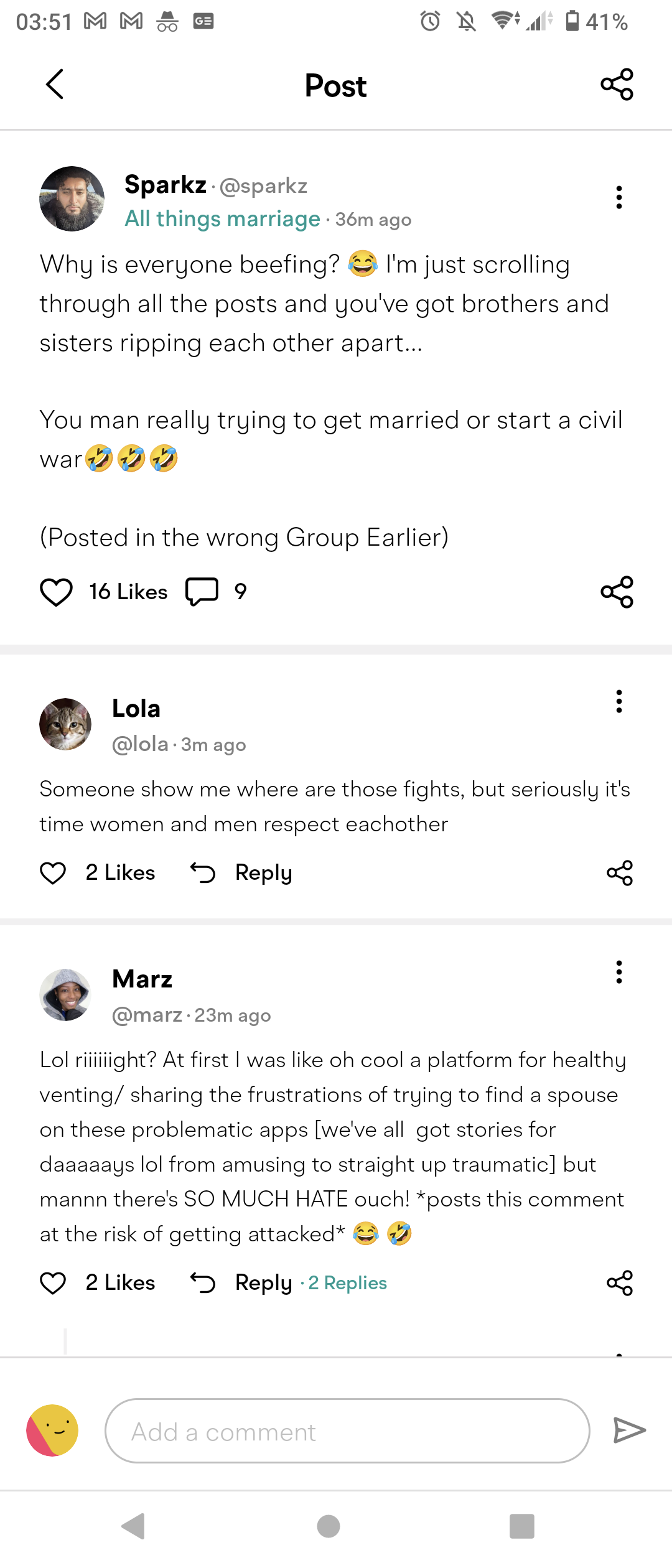Open comments on Sparkz's post
The width and height of the screenshot is (672, 1568).
pyautogui.click(x=202, y=592)
